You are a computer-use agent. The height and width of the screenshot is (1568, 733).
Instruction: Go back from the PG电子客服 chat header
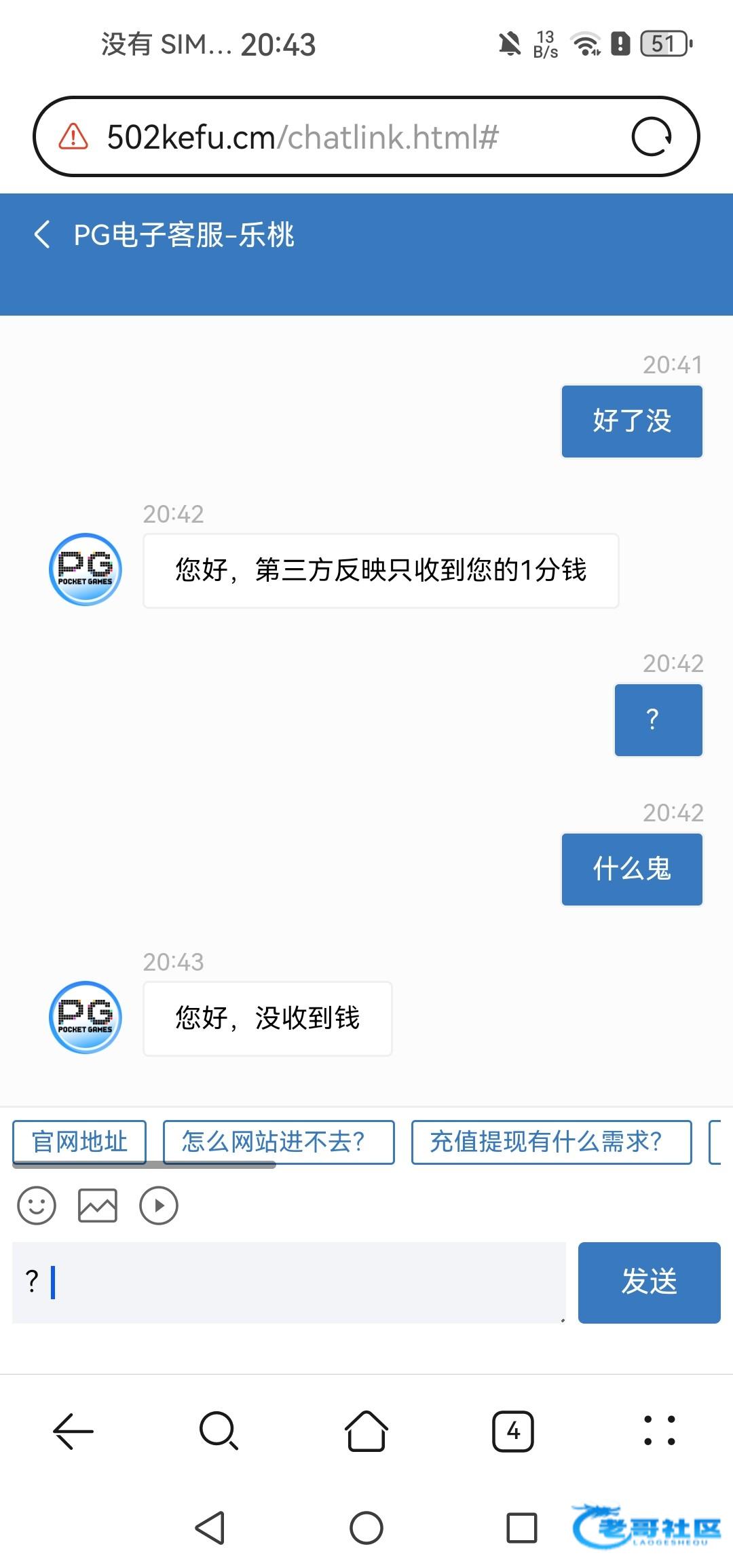tap(42, 235)
